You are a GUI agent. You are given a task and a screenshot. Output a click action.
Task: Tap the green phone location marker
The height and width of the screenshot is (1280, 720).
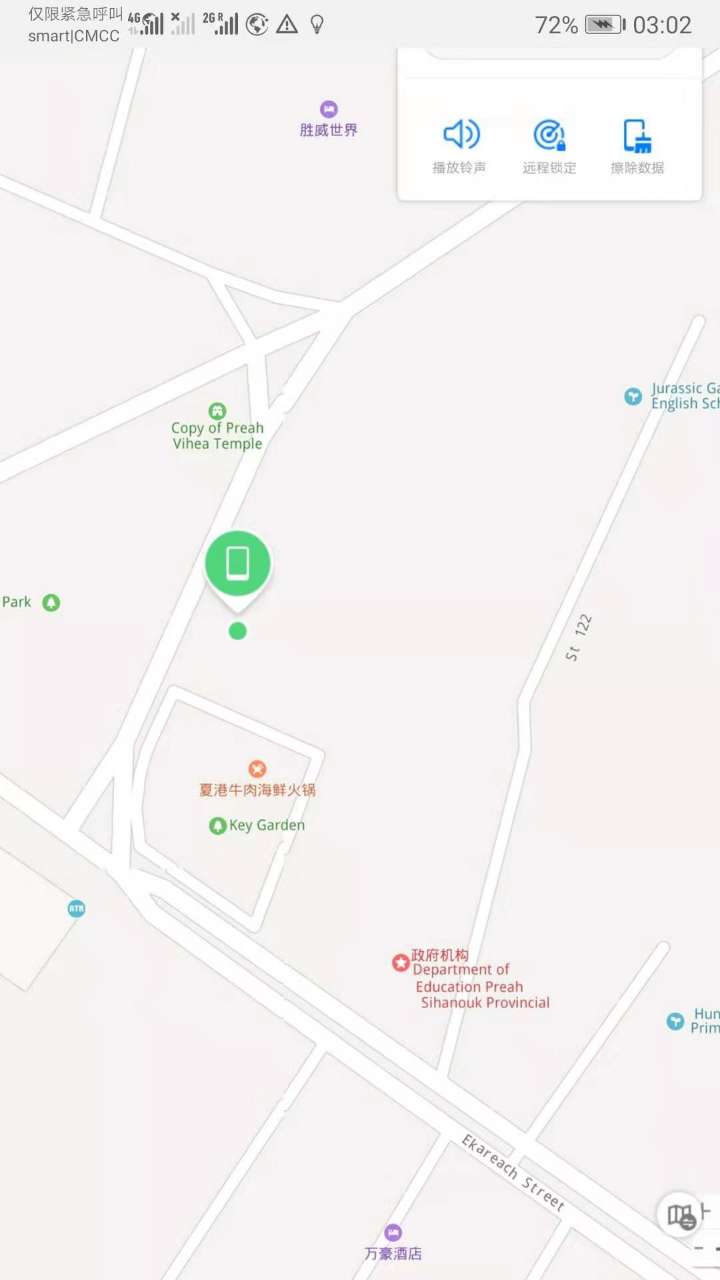click(238, 565)
